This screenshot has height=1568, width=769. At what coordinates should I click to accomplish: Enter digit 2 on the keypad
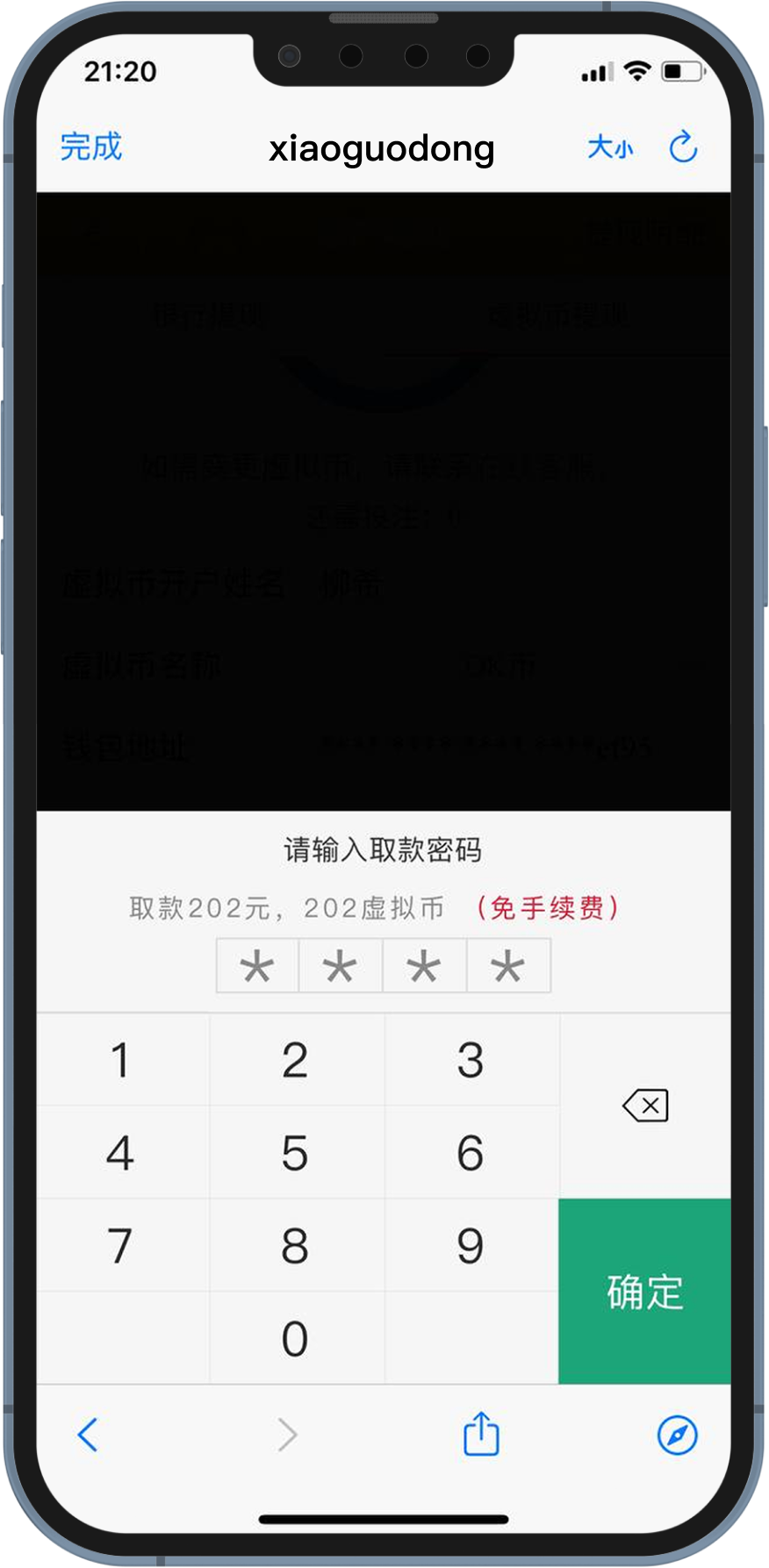[296, 1060]
